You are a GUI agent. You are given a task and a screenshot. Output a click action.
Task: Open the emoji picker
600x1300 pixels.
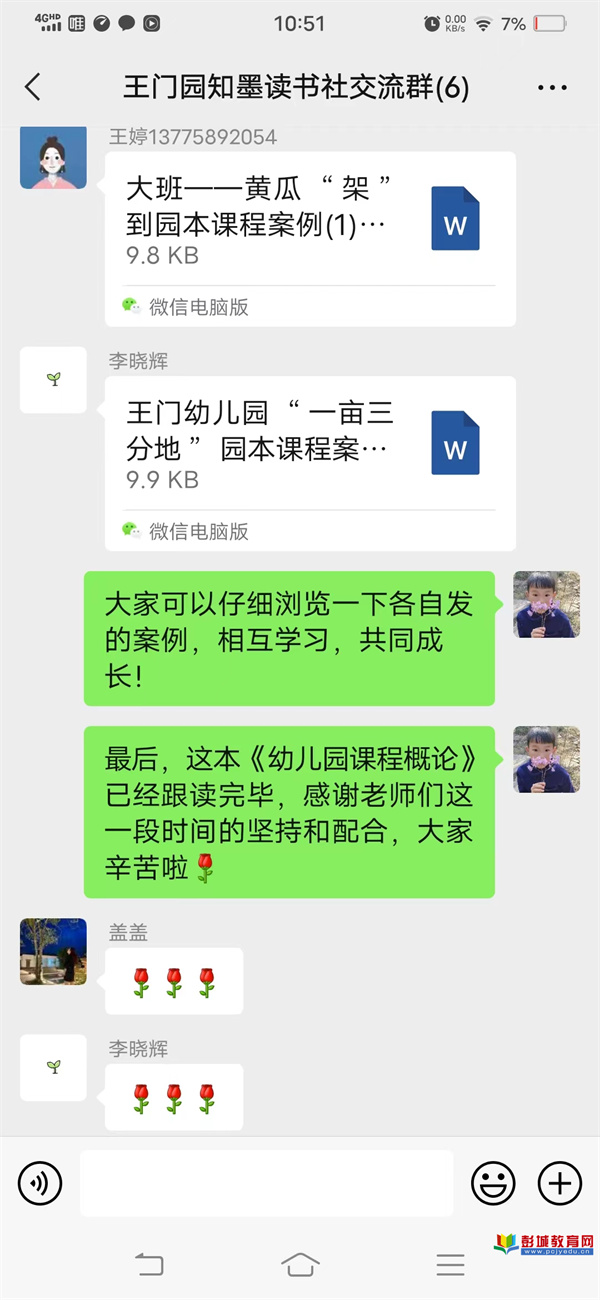click(493, 1184)
